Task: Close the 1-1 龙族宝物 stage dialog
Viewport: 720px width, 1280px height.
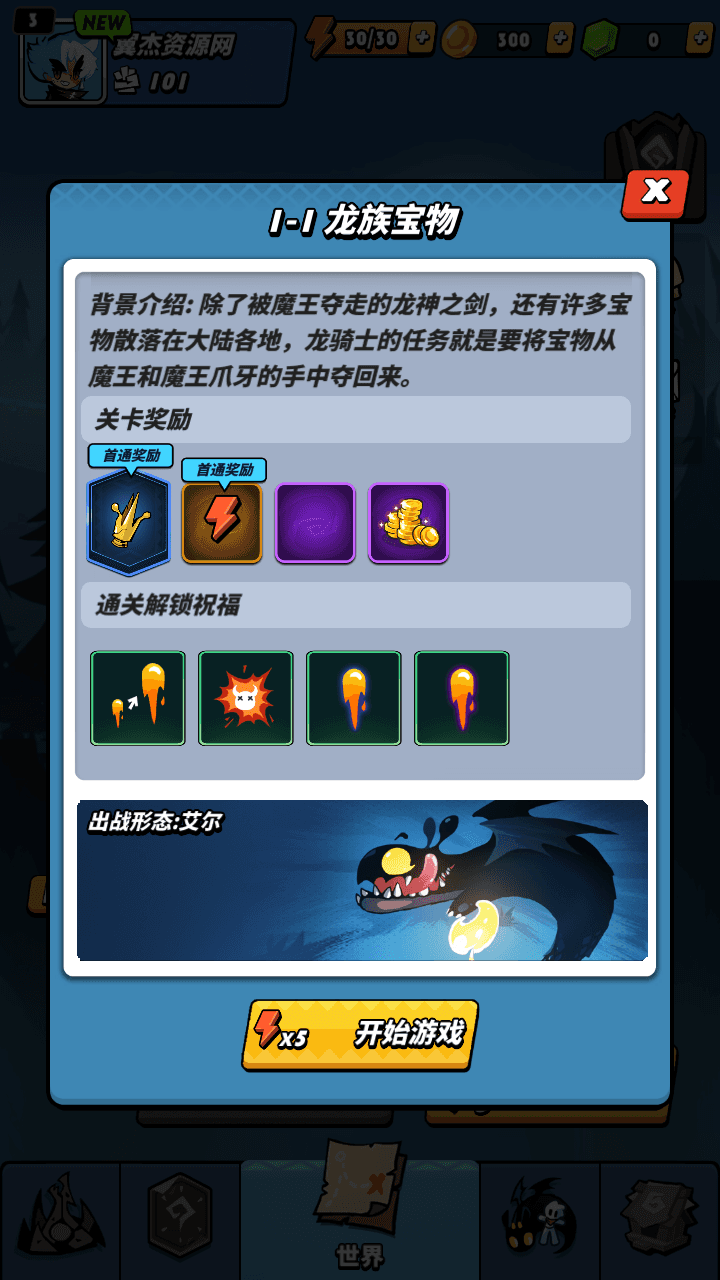Action: pos(655,193)
